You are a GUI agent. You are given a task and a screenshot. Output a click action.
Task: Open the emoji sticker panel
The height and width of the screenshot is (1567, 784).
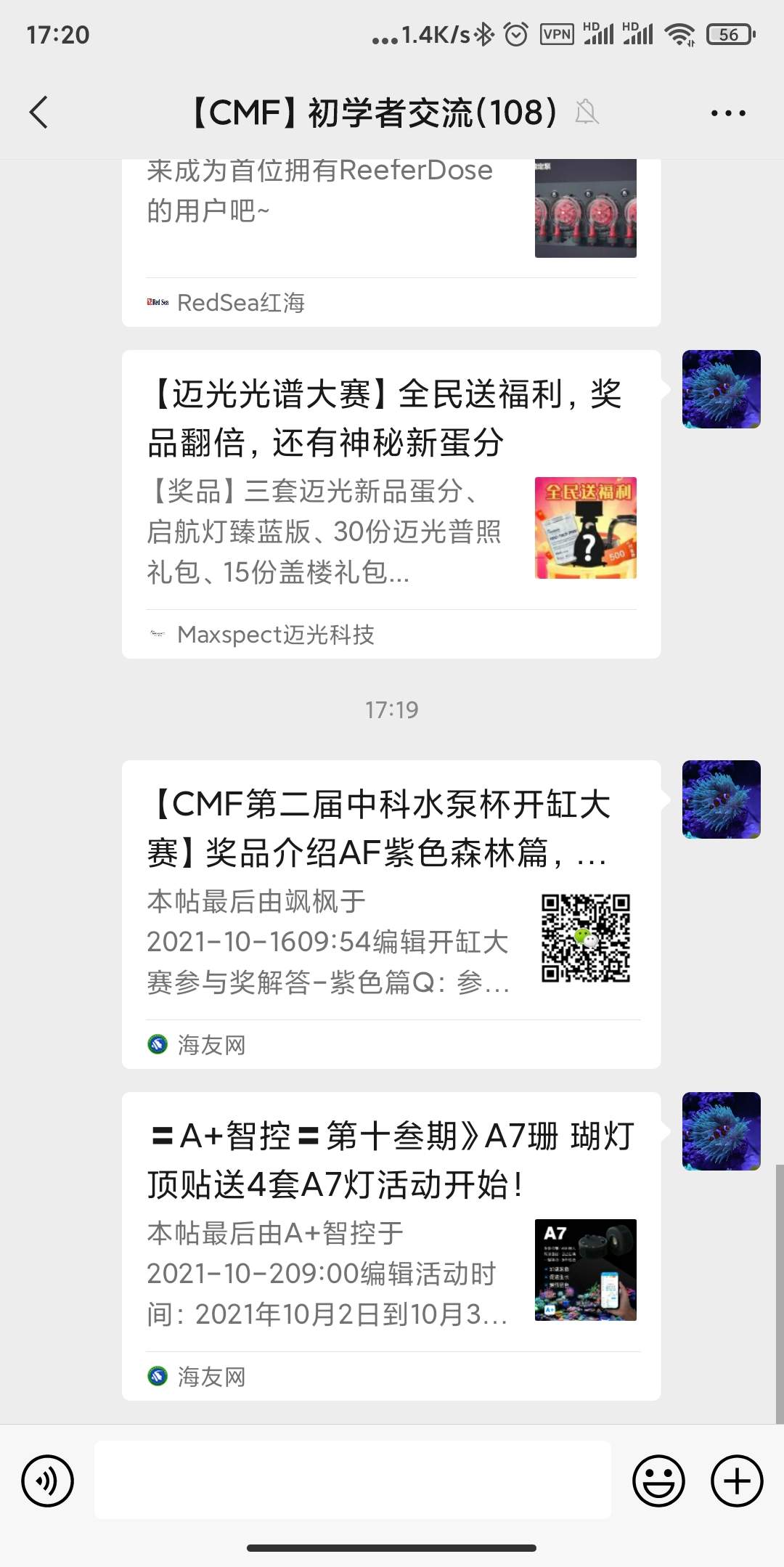(x=658, y=1481)
